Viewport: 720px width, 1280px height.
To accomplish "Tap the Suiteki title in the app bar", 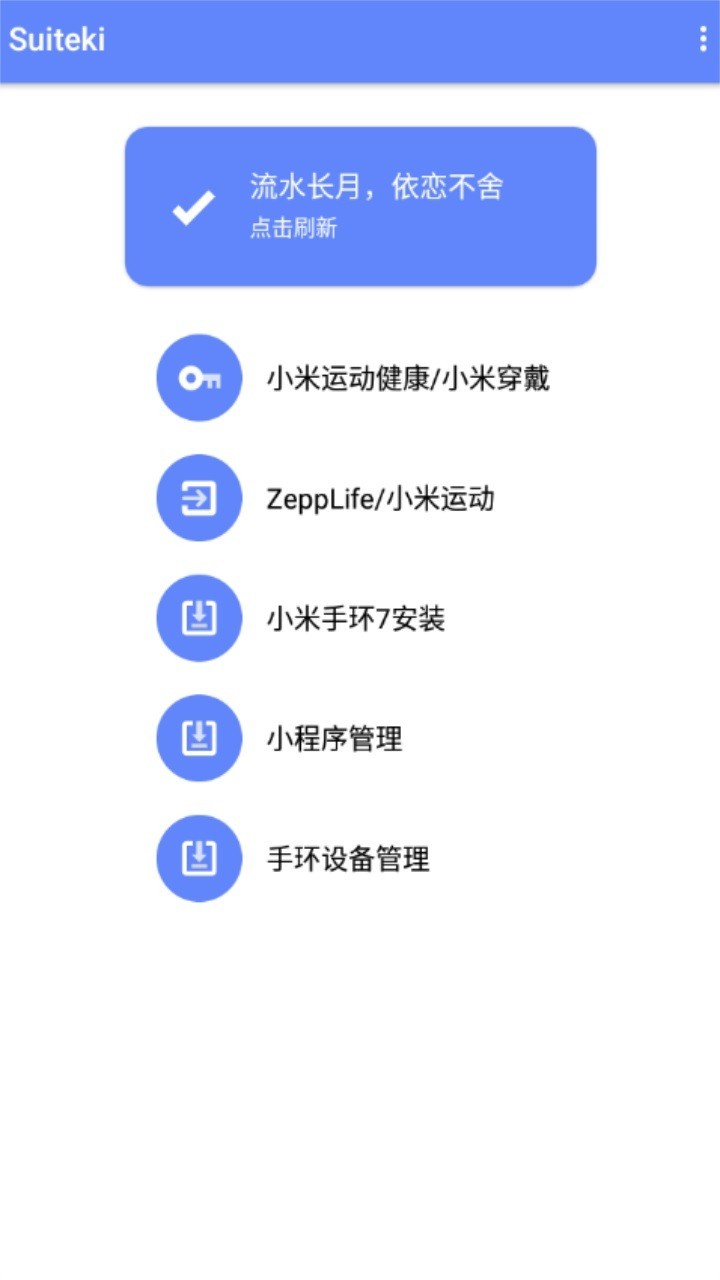I will 55,38.
